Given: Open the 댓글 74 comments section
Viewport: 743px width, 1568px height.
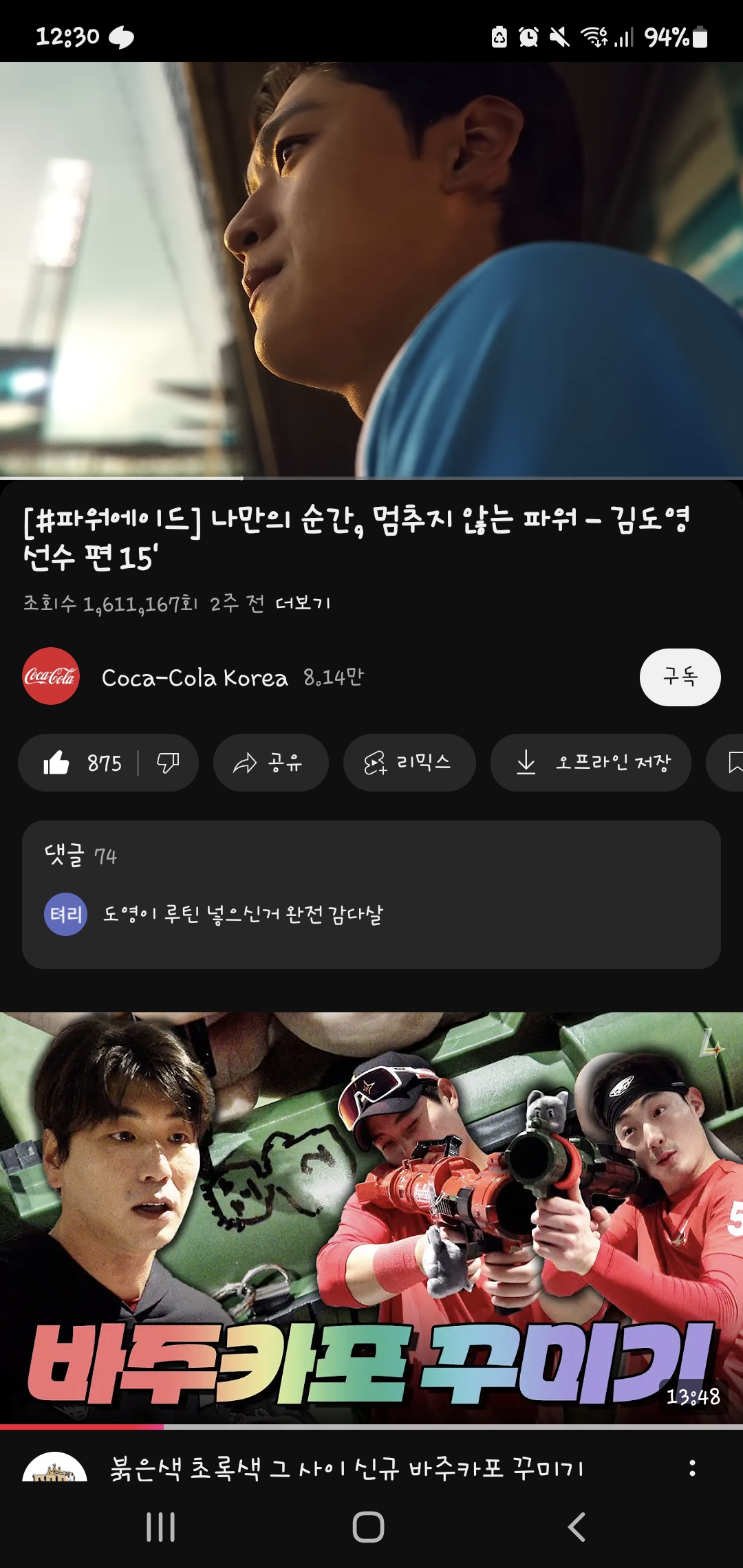Looking at the screenshot, I should [x=371, y=894].
